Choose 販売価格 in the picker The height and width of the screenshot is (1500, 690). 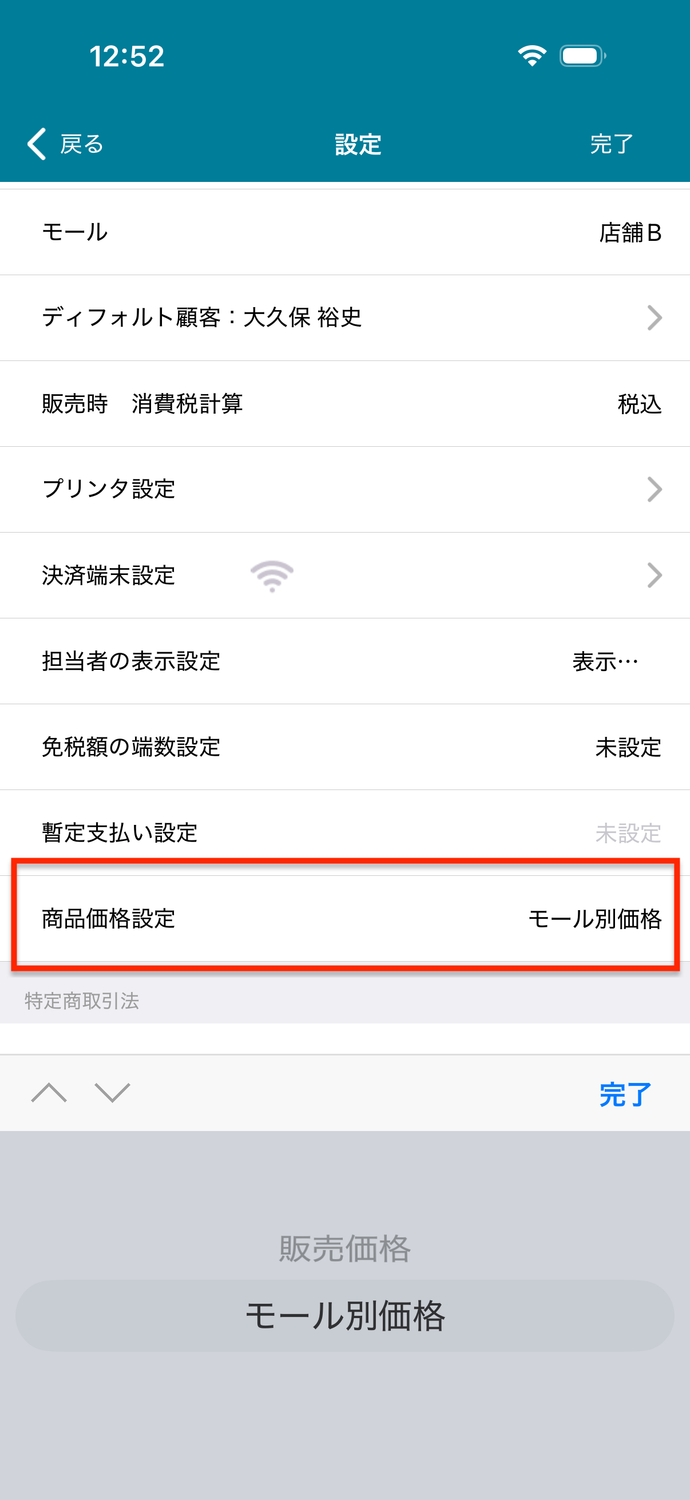click(x=345, y=1248)
